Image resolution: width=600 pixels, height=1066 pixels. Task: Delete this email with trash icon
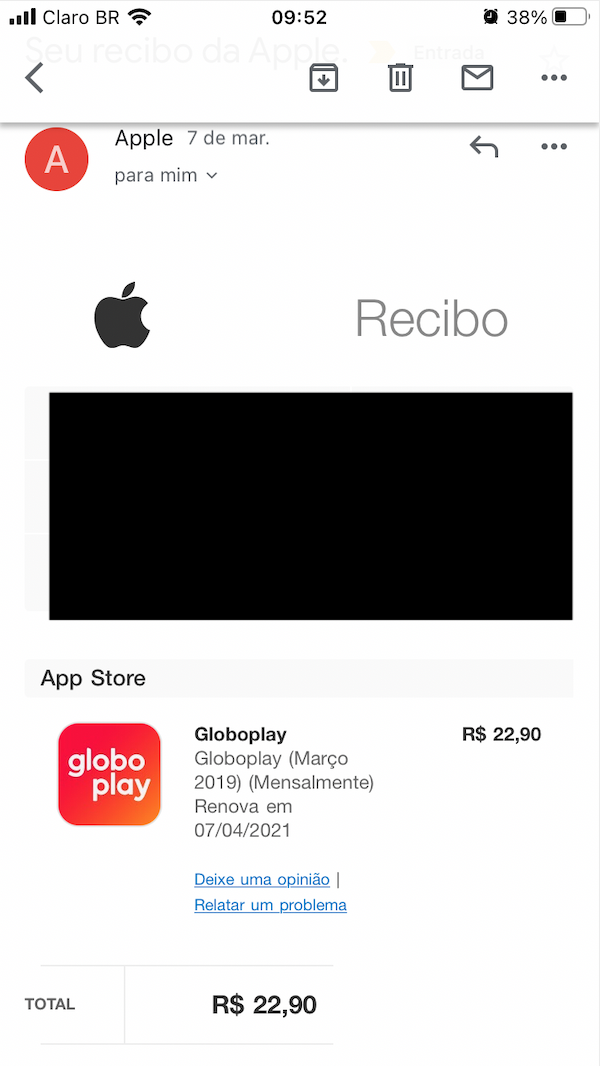click(400, 77)
